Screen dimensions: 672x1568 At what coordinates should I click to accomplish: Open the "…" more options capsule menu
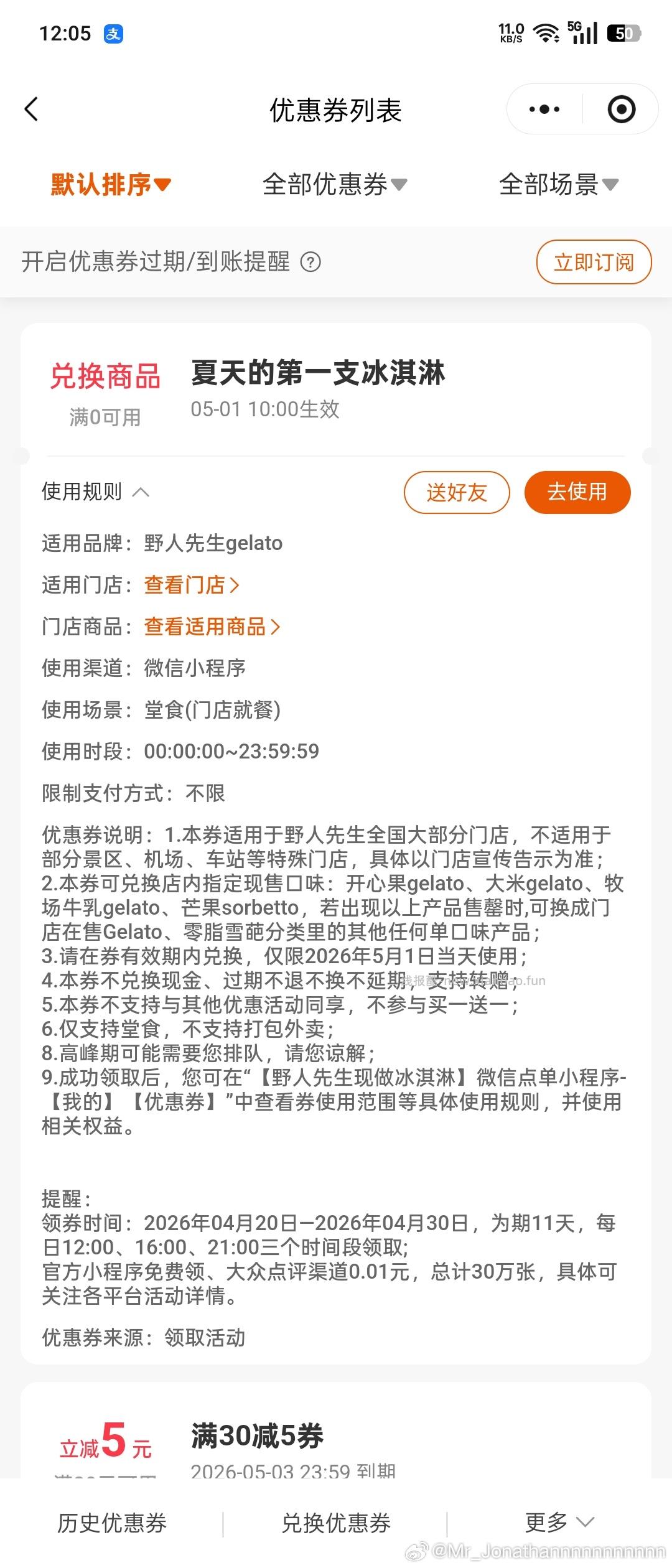544,108
